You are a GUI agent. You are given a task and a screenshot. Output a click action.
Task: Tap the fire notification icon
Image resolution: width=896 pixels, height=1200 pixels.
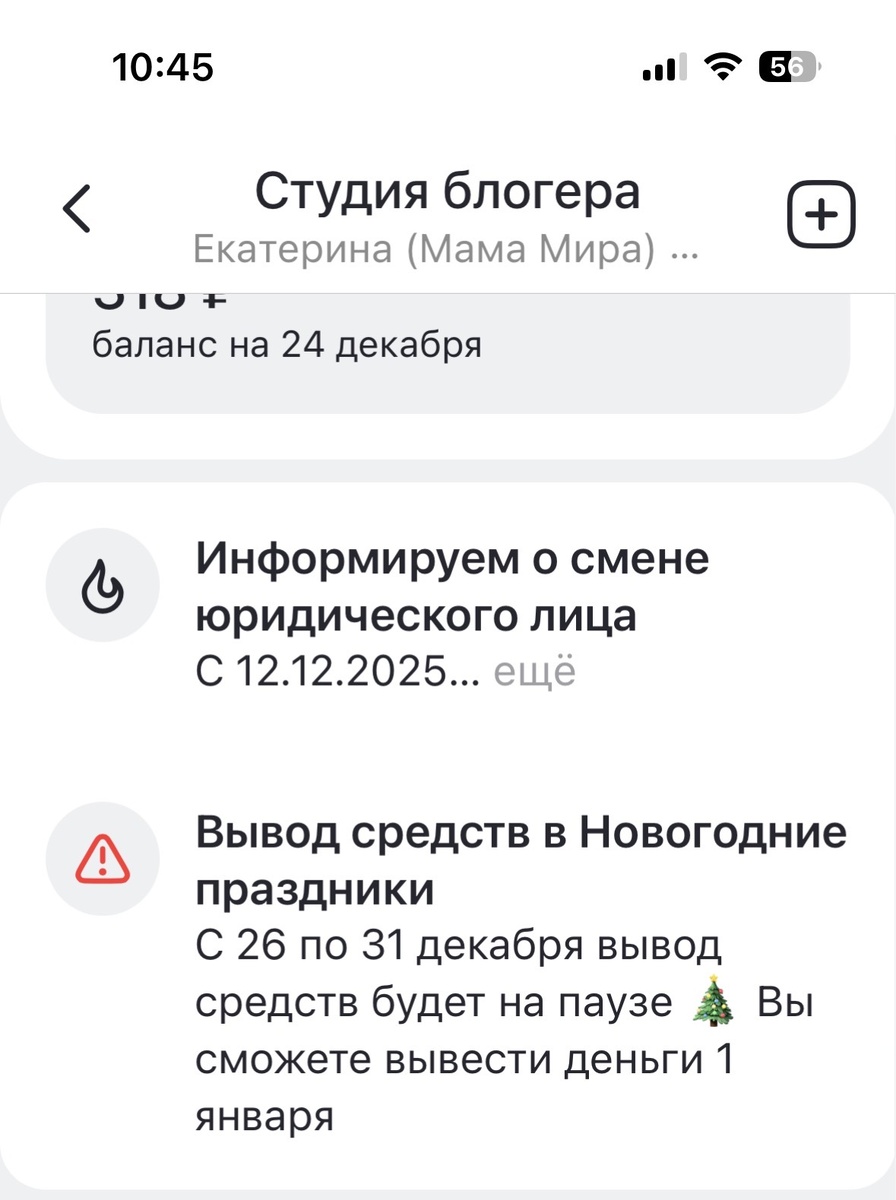pos(103,585)
